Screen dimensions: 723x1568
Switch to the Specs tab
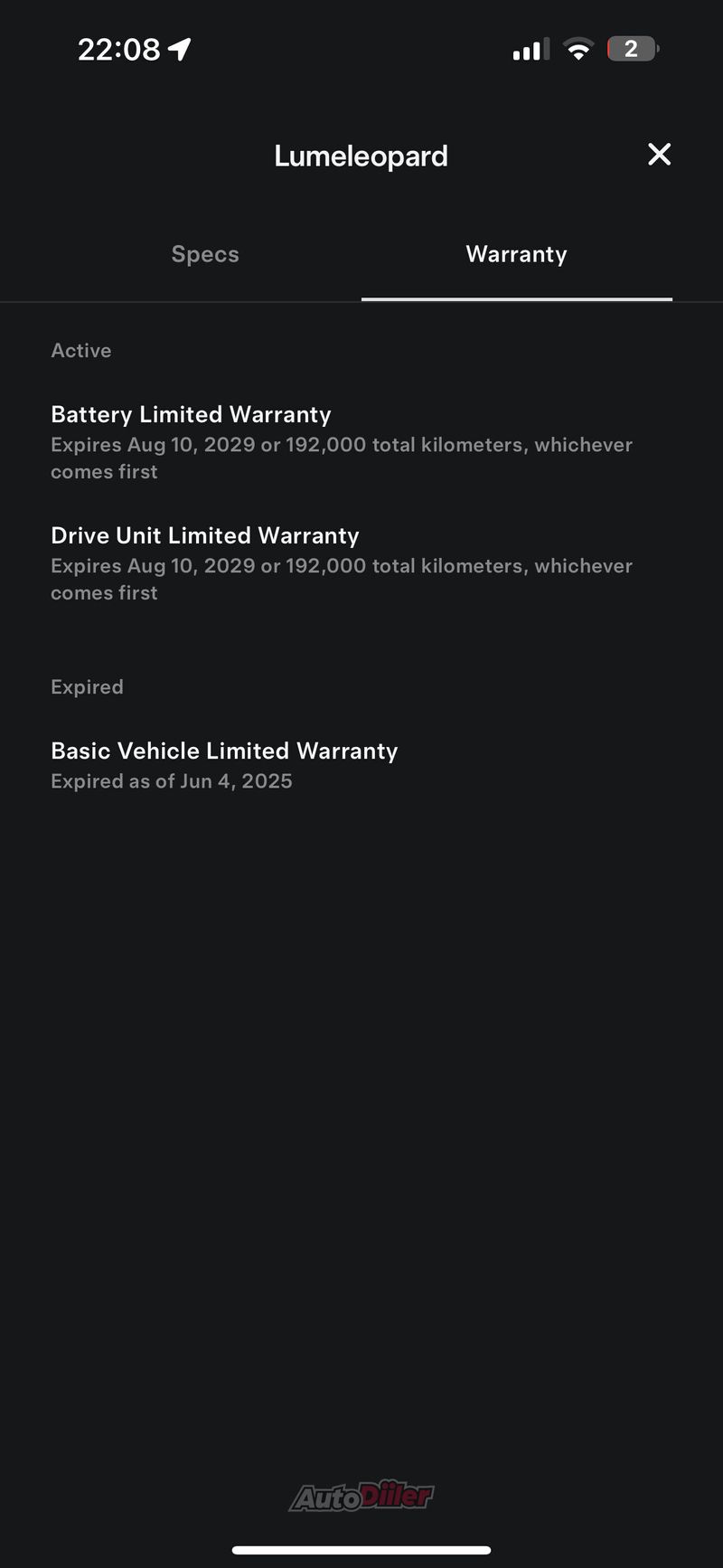click(205, 254)
